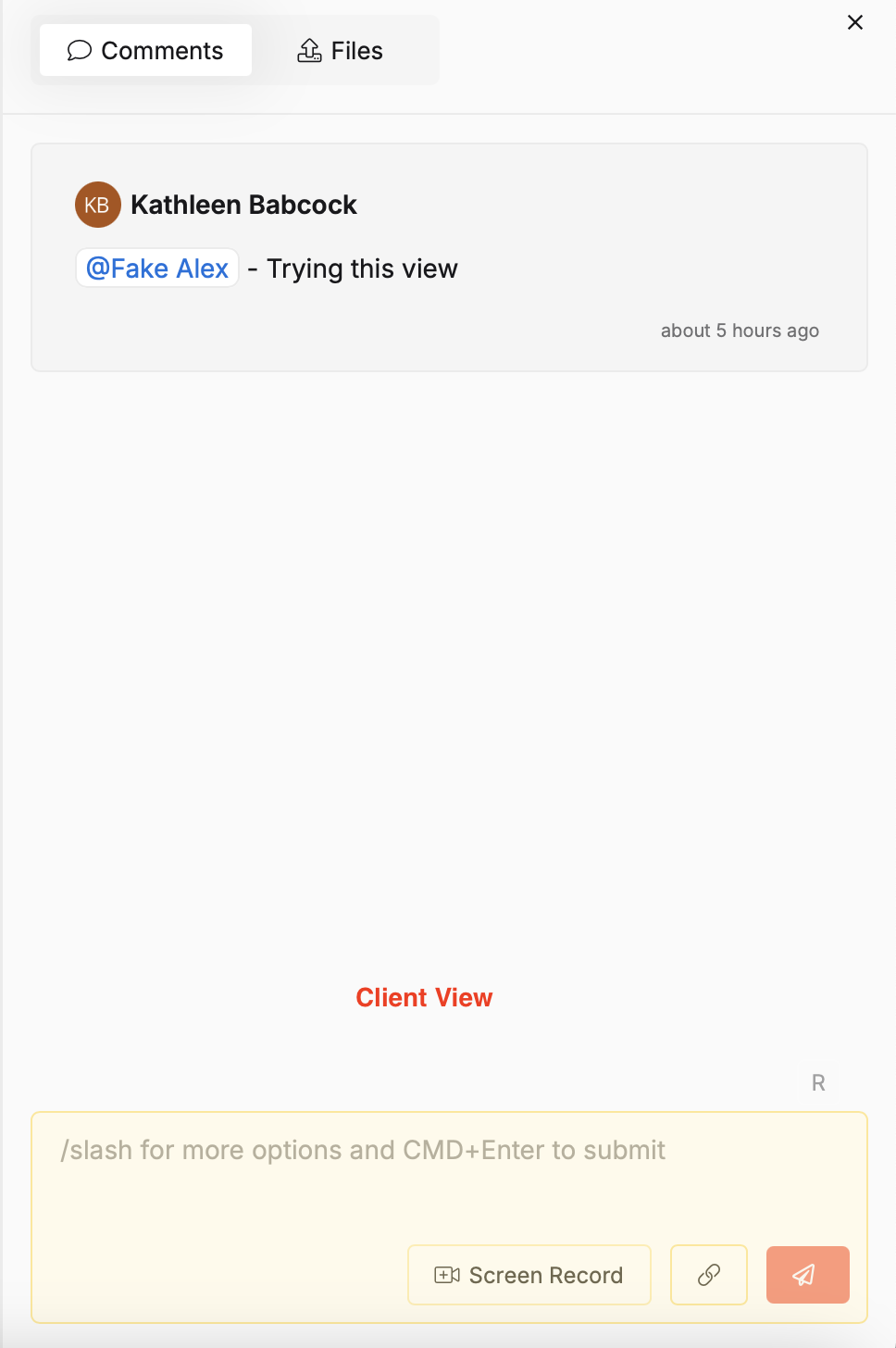Send the comment

[807, 1275]
